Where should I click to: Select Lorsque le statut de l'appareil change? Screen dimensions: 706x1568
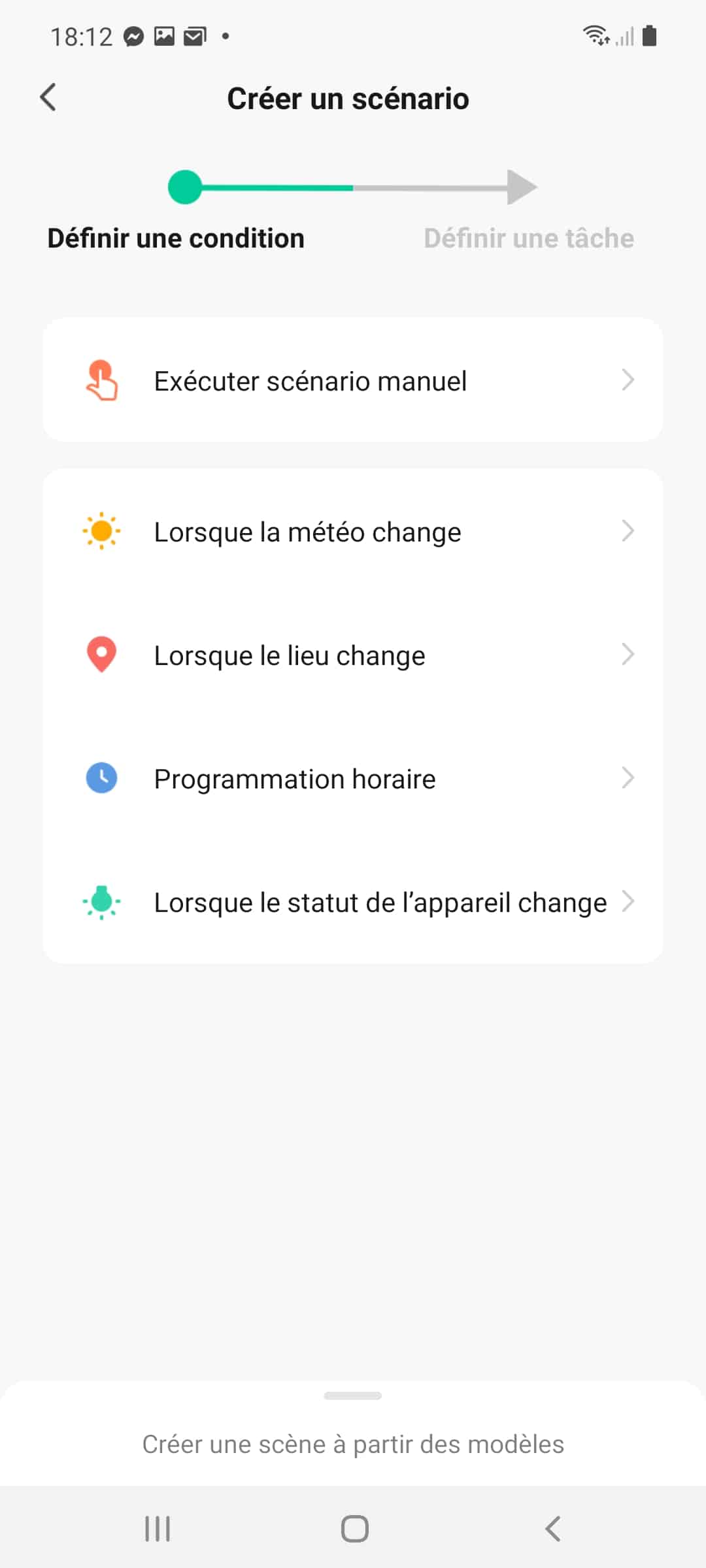(353, 902)
